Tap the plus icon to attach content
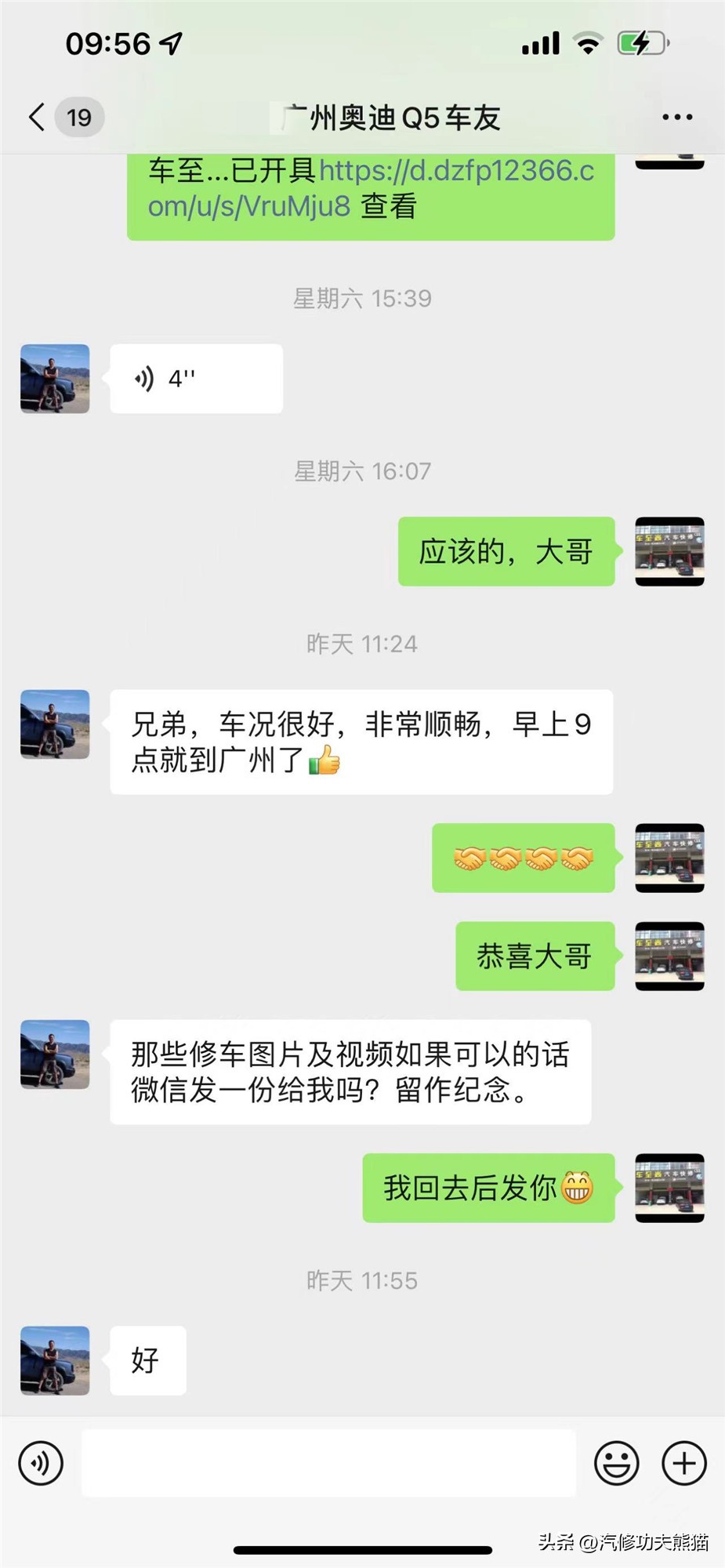This screenshot has width=725, height=1568. tap(684, 1463)
